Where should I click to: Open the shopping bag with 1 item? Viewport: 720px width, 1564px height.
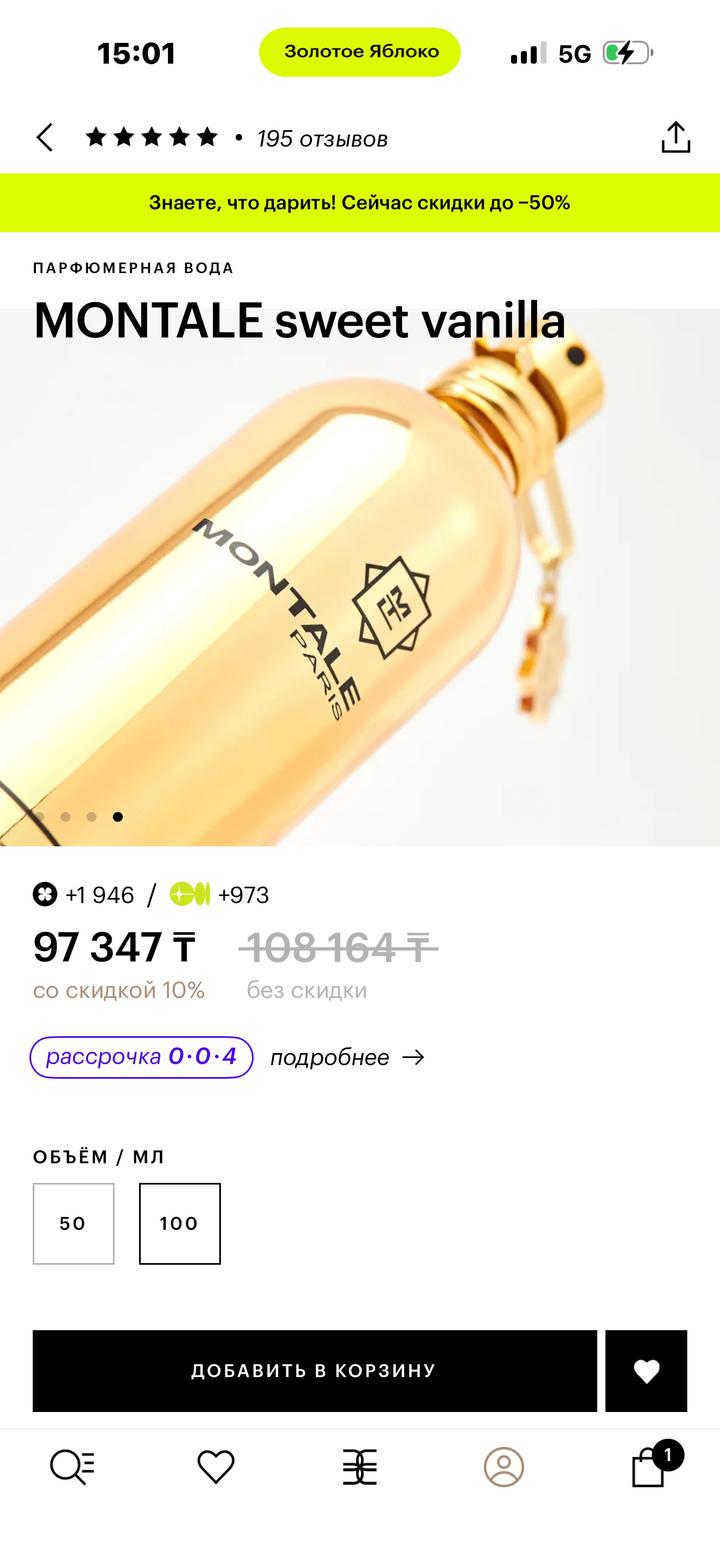pos(650,1467)
